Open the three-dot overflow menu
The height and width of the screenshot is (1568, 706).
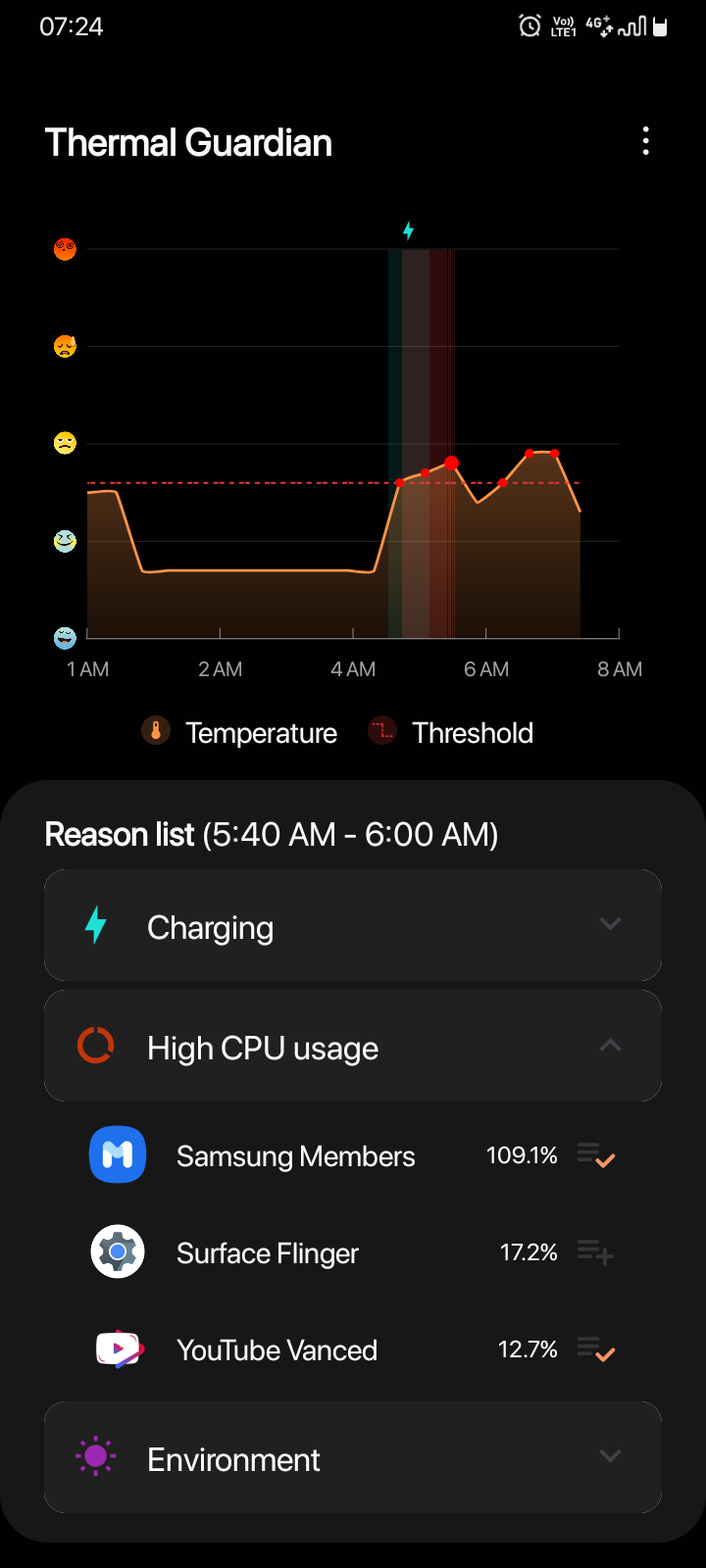tap(646, 141)
